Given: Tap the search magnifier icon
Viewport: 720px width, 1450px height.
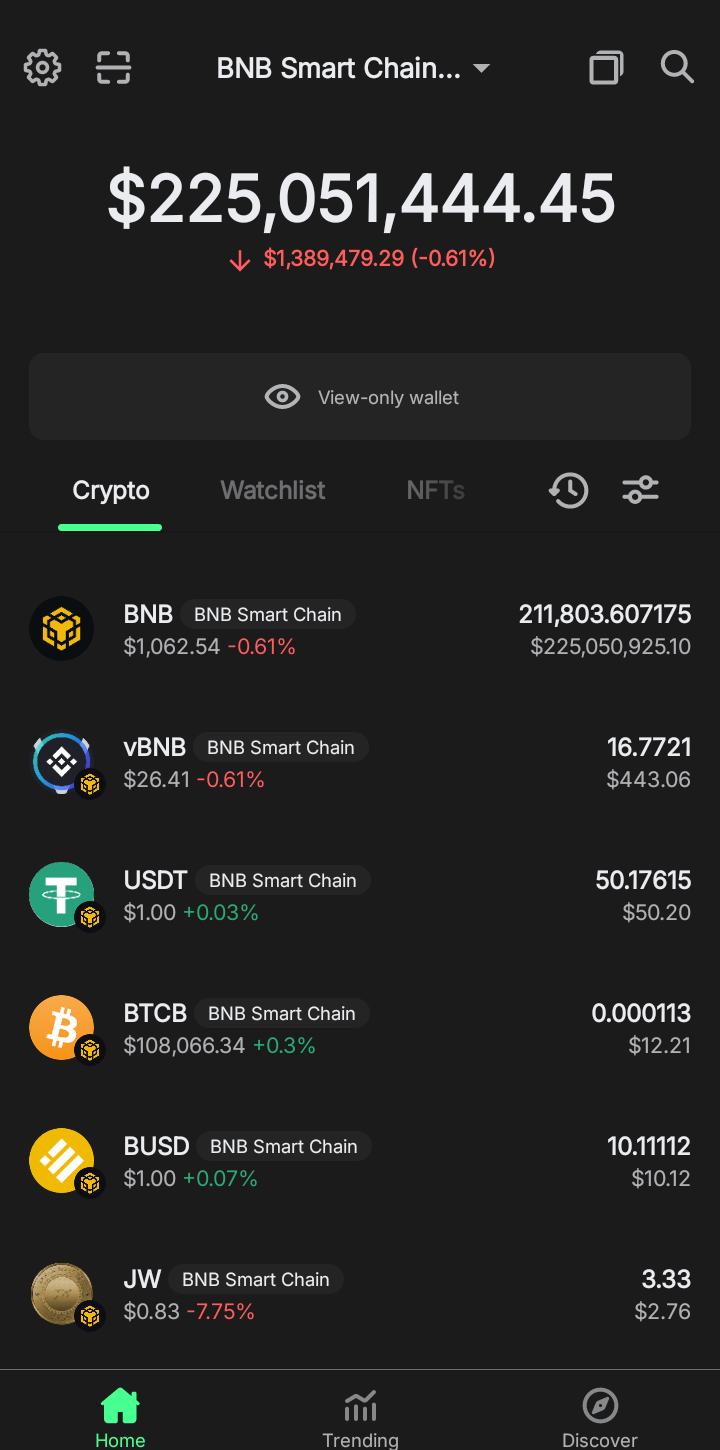Looking at the screenshot, I should coord(677,68).
